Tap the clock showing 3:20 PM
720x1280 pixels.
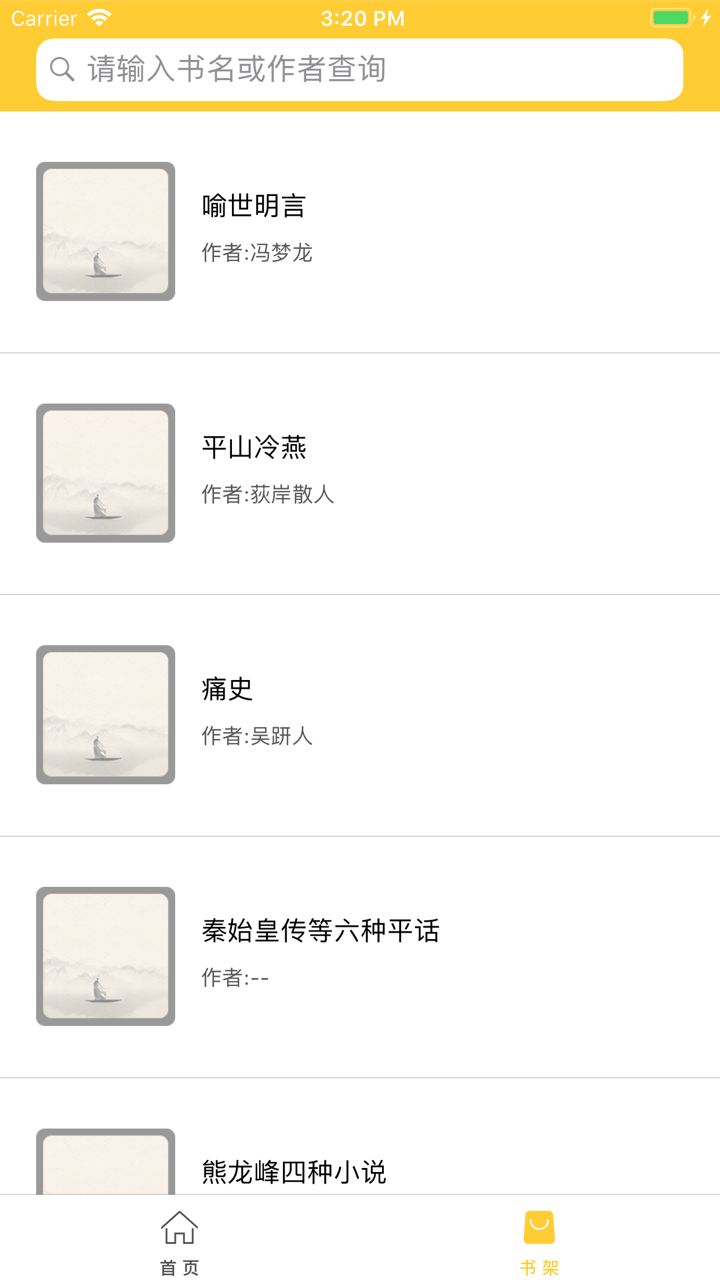click(360, 17)
